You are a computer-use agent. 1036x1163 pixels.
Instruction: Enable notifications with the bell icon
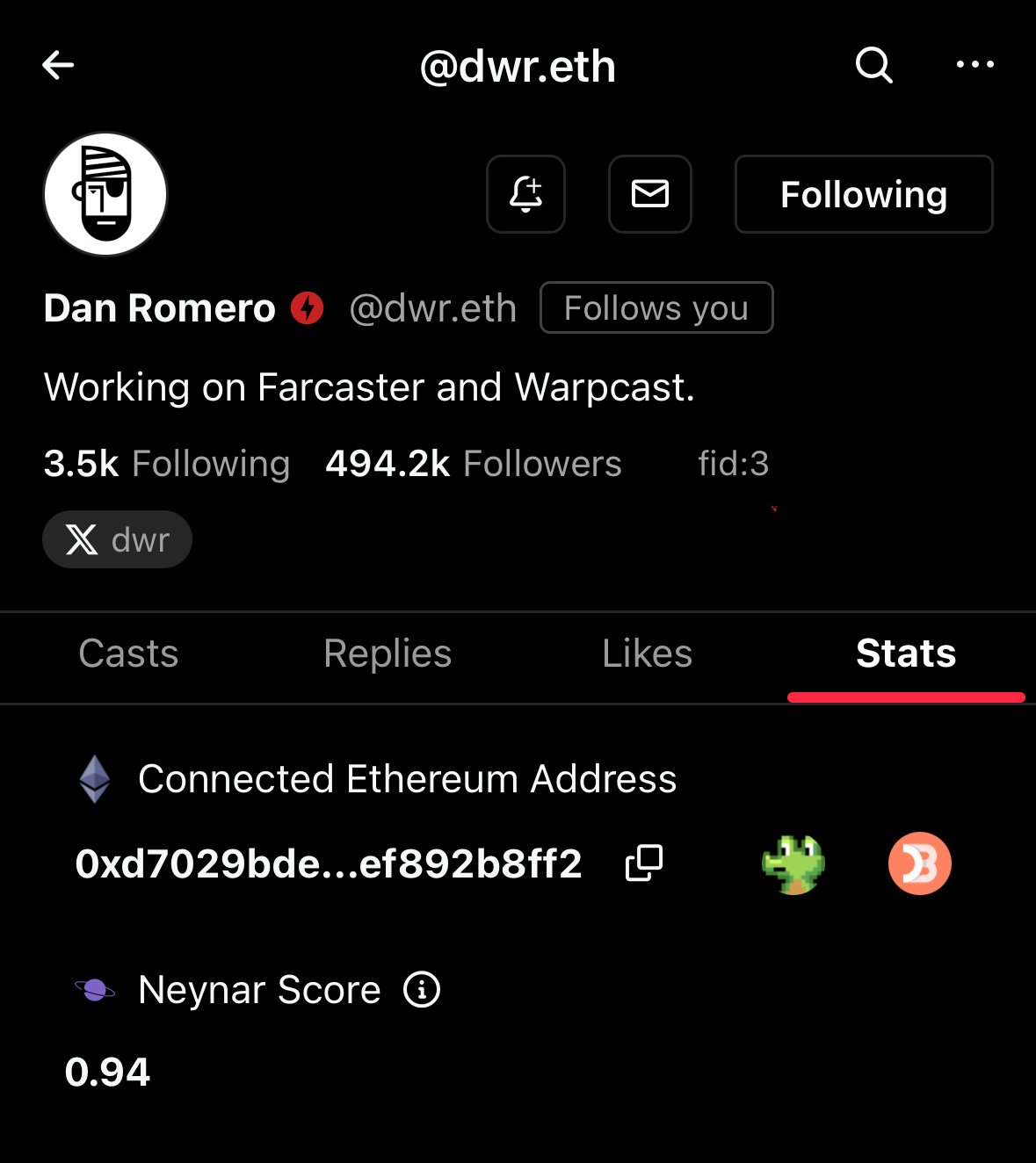(x=525, y=194)
